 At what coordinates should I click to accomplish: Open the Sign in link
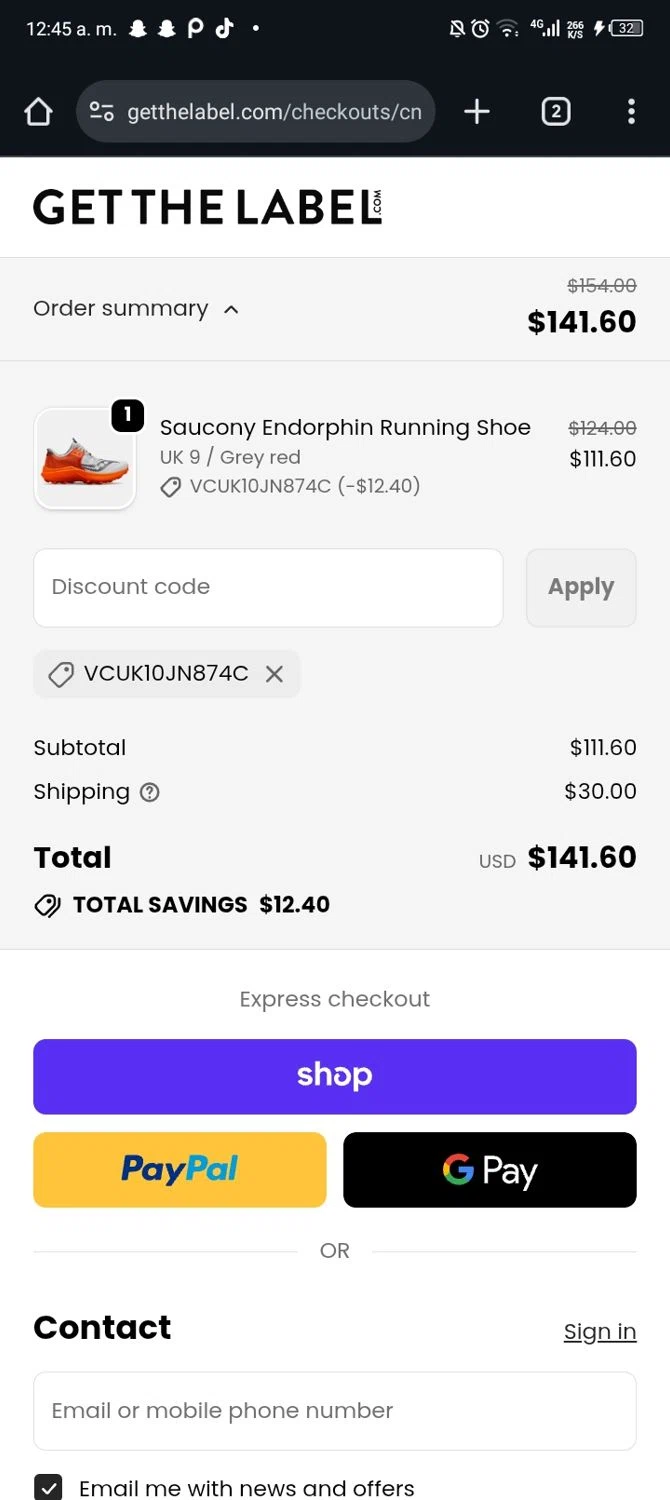pyautogui.click(x=600, y=1331)
